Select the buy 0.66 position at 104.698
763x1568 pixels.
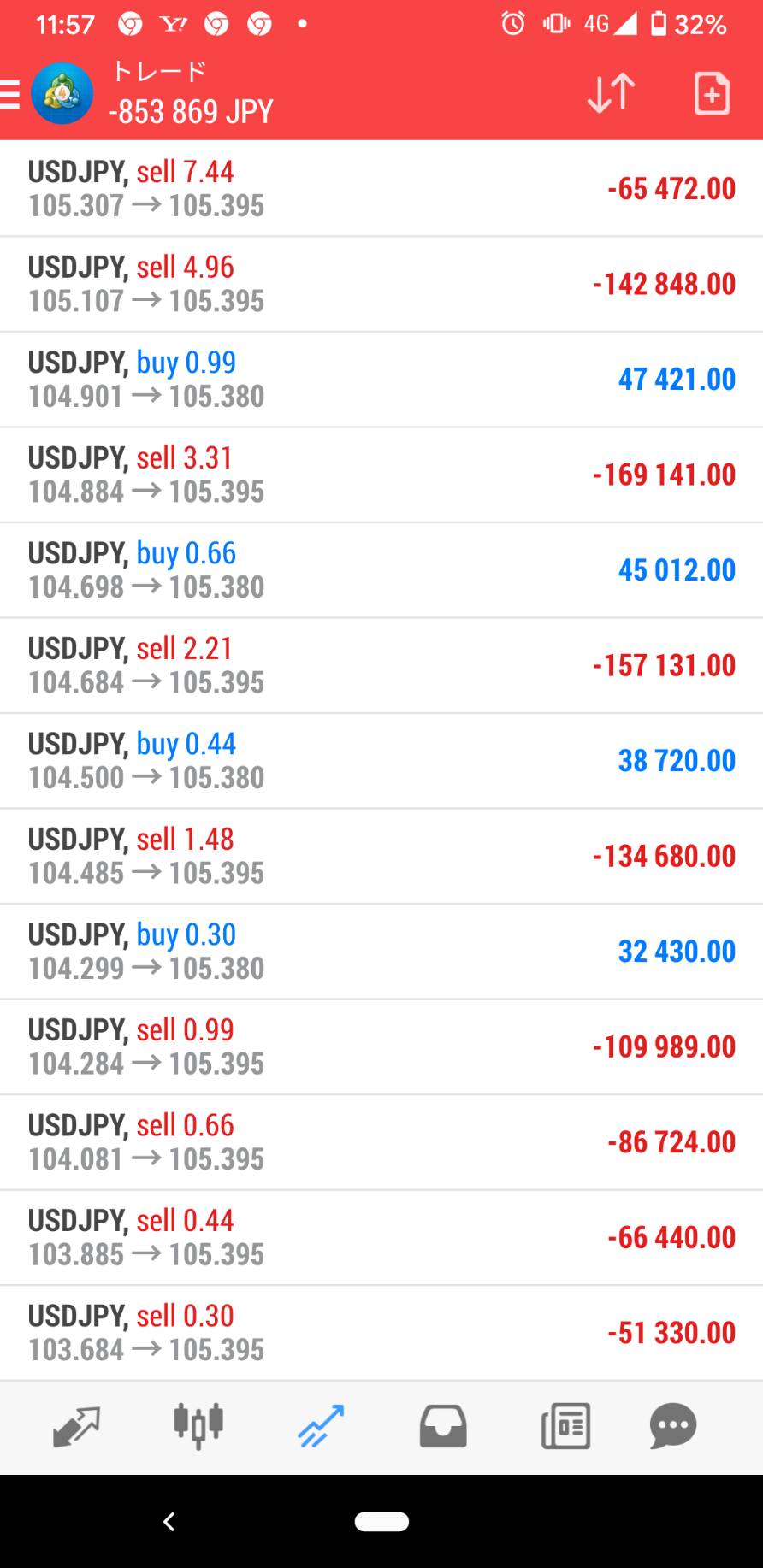click(381, 570)
